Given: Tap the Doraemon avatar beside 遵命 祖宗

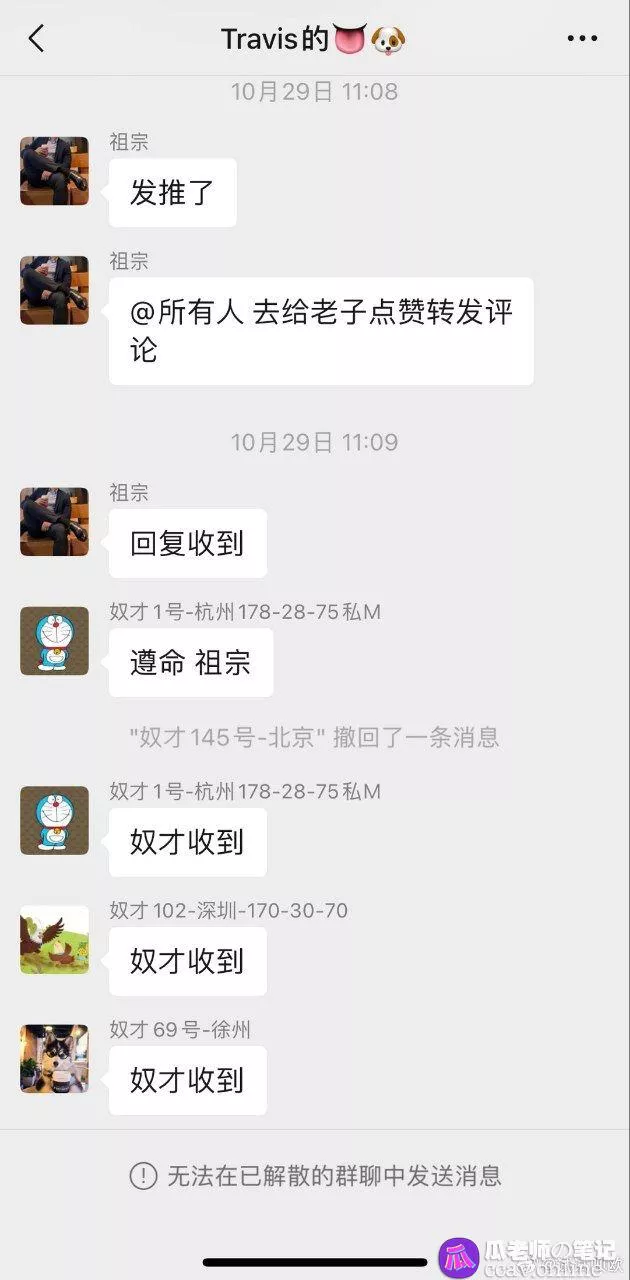Looking at the screenshot, I should click(x=54, y=641).
